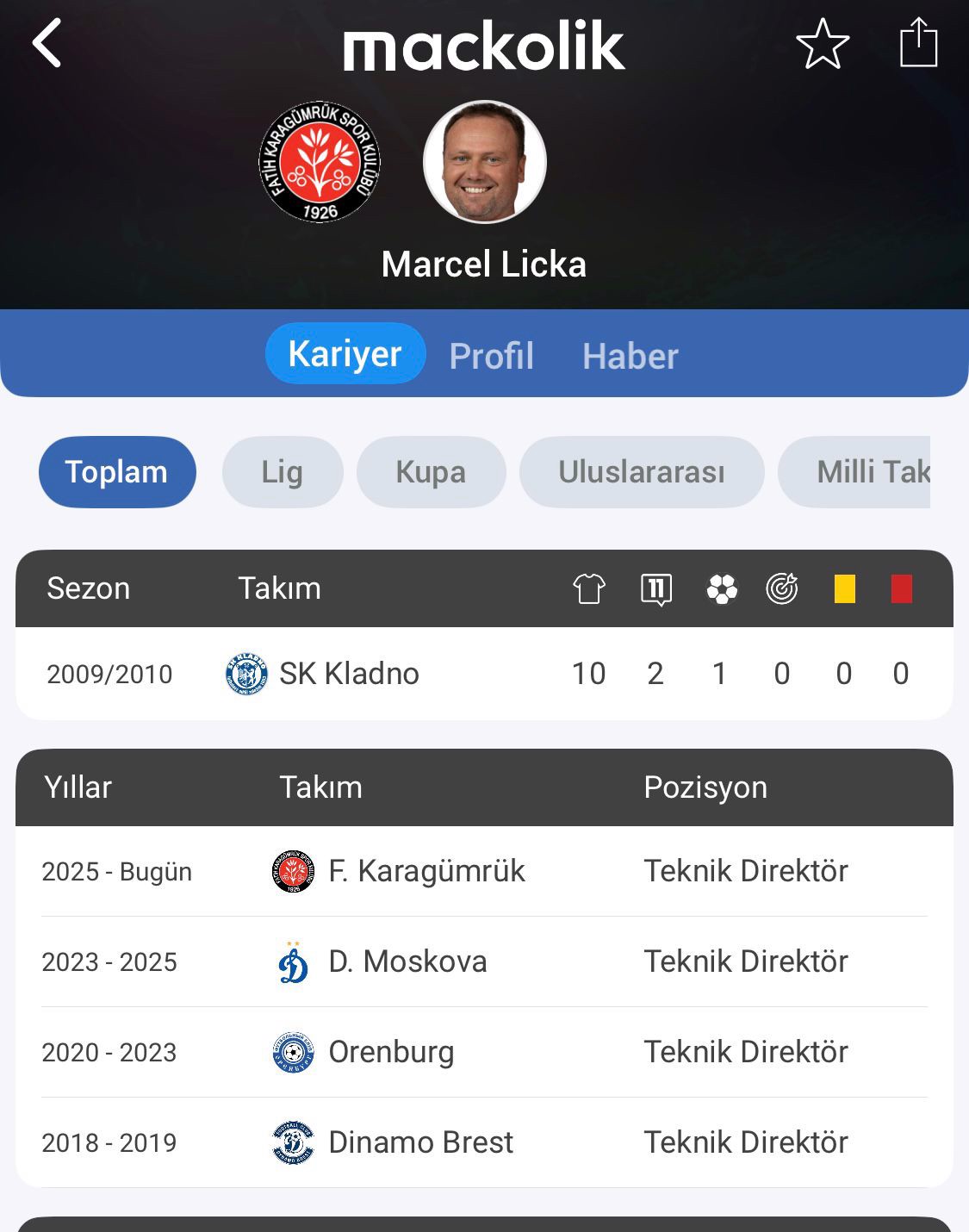Switch to the Haber tab
Image resolution: width=969 pixels, height=1232 pixels.
[x=630, y=356]
